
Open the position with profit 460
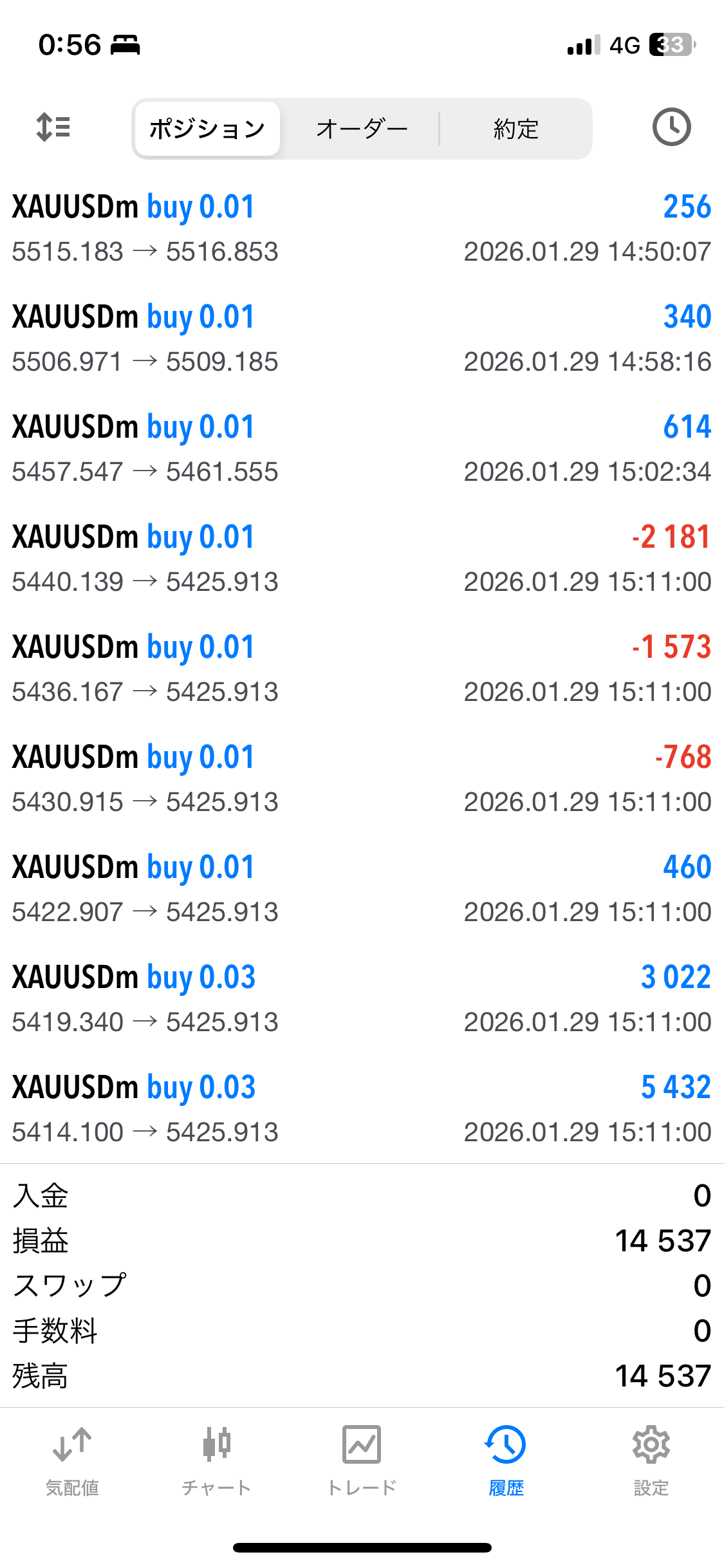click(362, 889)
